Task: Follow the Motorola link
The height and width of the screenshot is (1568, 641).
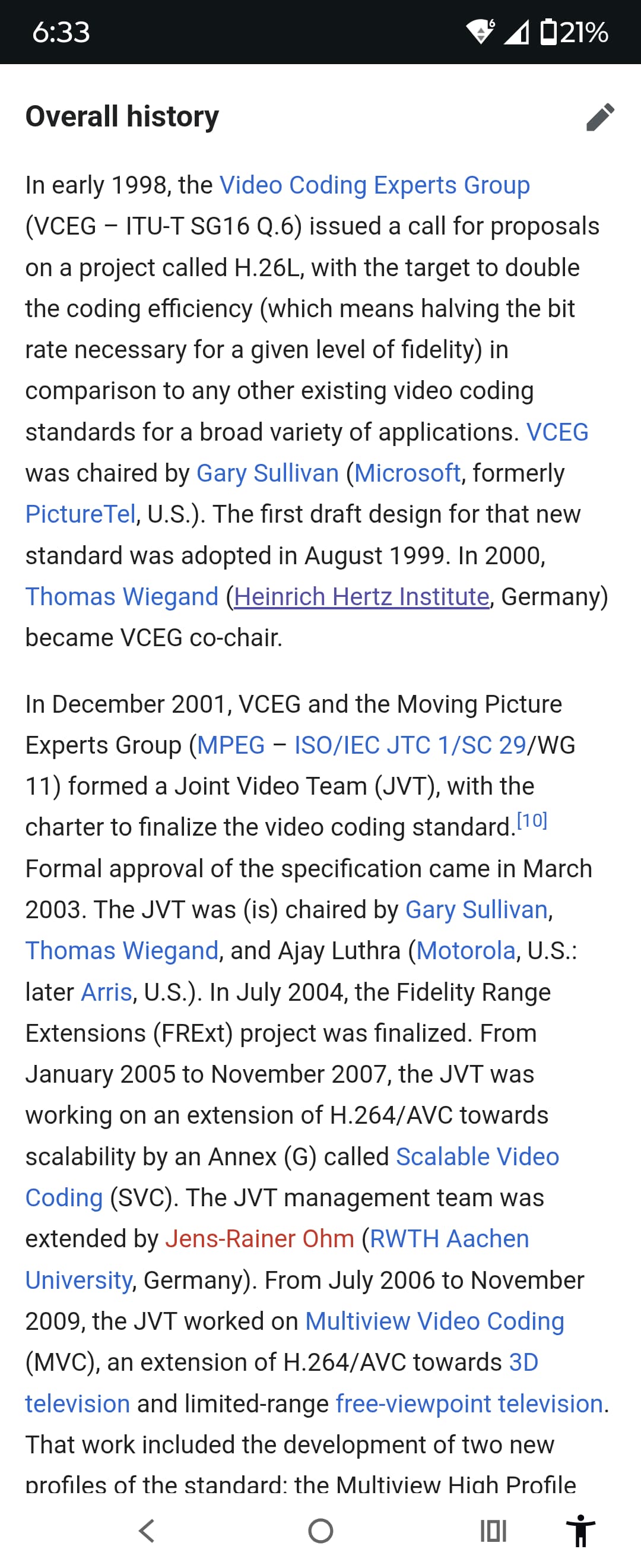Action: [x=465, y=951]
